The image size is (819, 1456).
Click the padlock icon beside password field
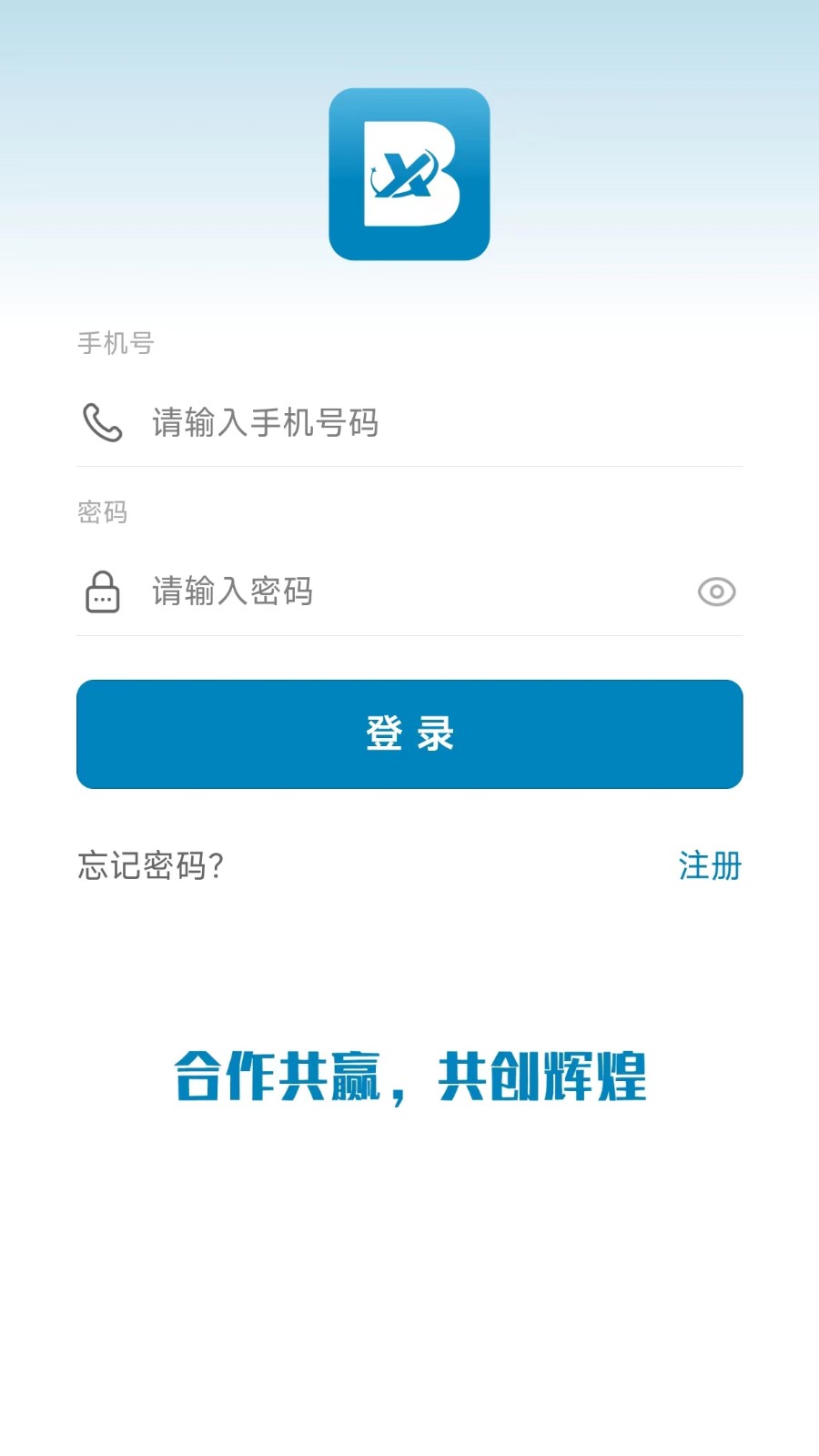(102, 591)
